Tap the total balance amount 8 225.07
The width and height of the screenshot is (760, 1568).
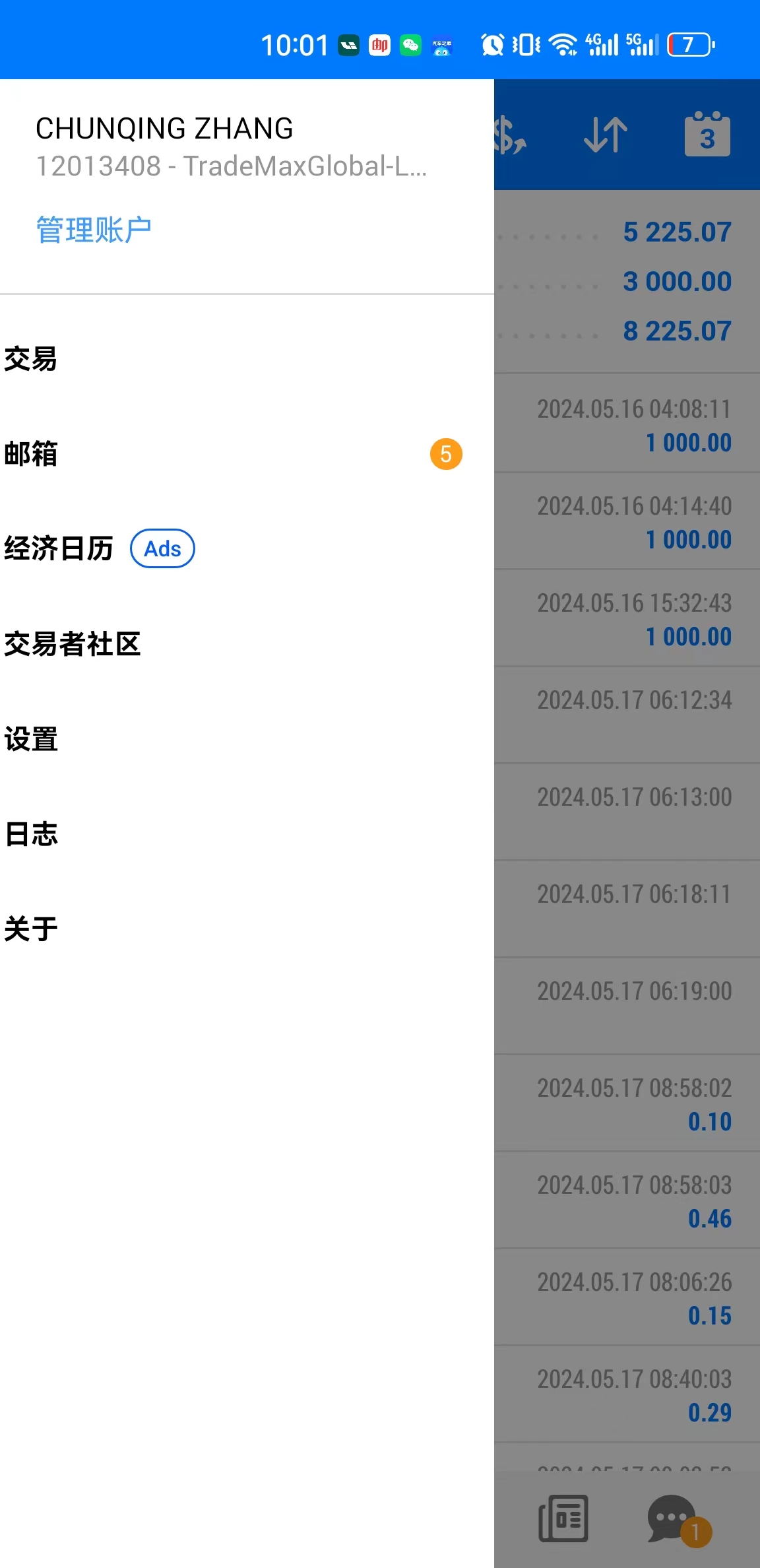(x=677, y=330)
